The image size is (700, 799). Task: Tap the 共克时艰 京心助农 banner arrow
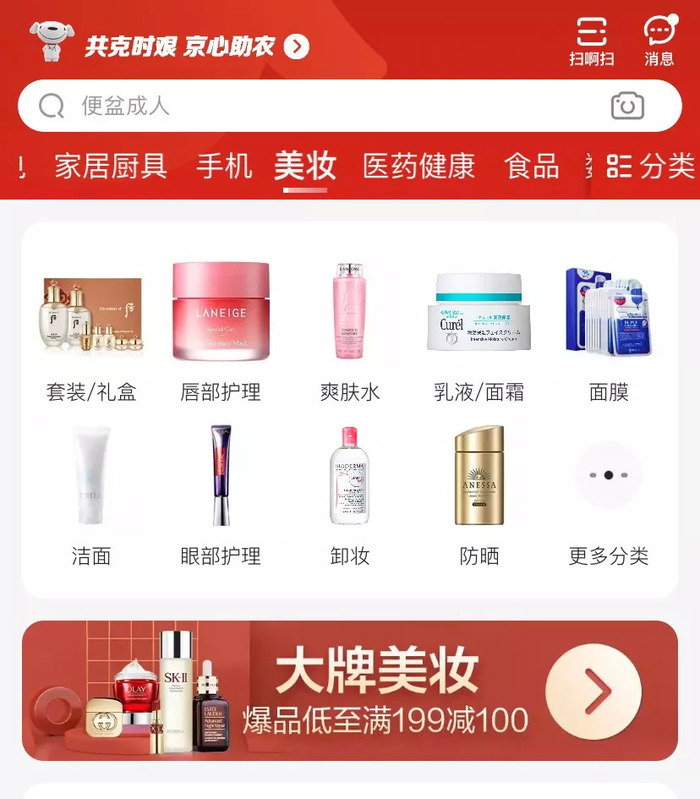coord(296,46)
